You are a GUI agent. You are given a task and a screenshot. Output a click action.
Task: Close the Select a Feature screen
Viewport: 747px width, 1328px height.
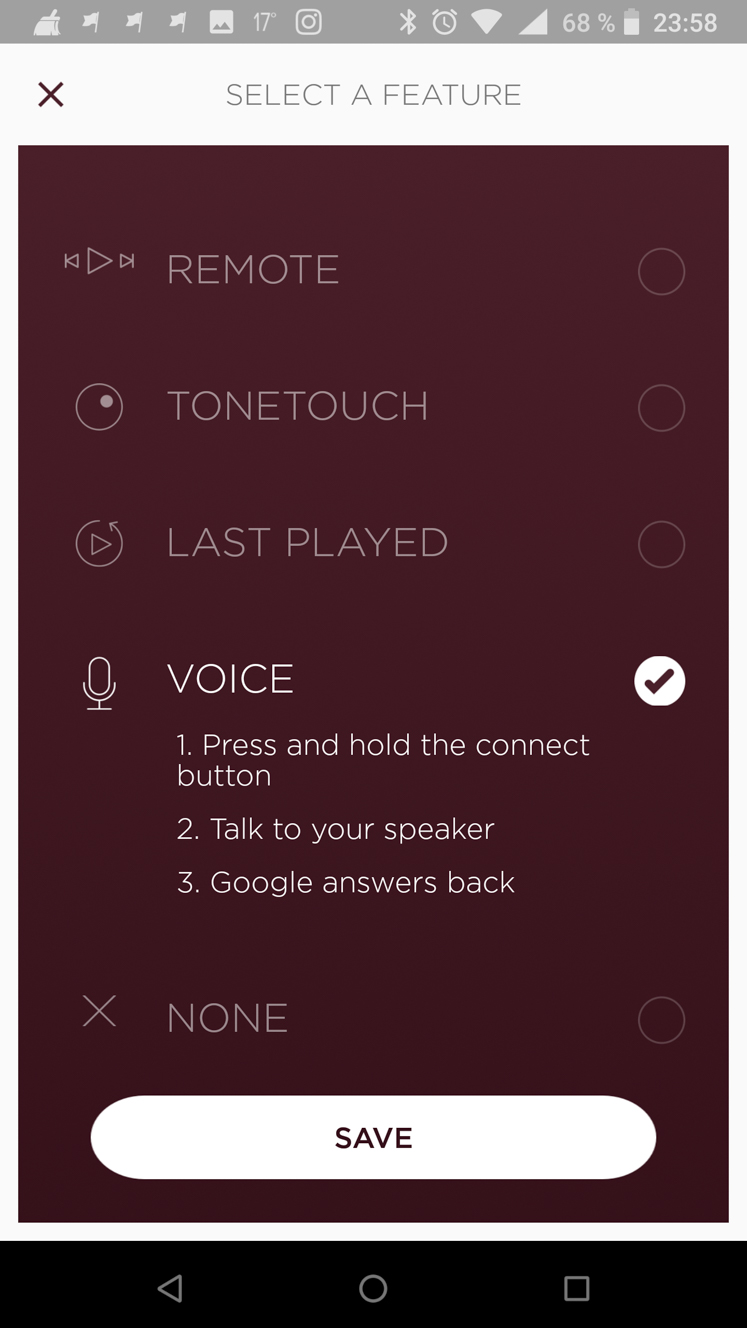tap(51, 95)
